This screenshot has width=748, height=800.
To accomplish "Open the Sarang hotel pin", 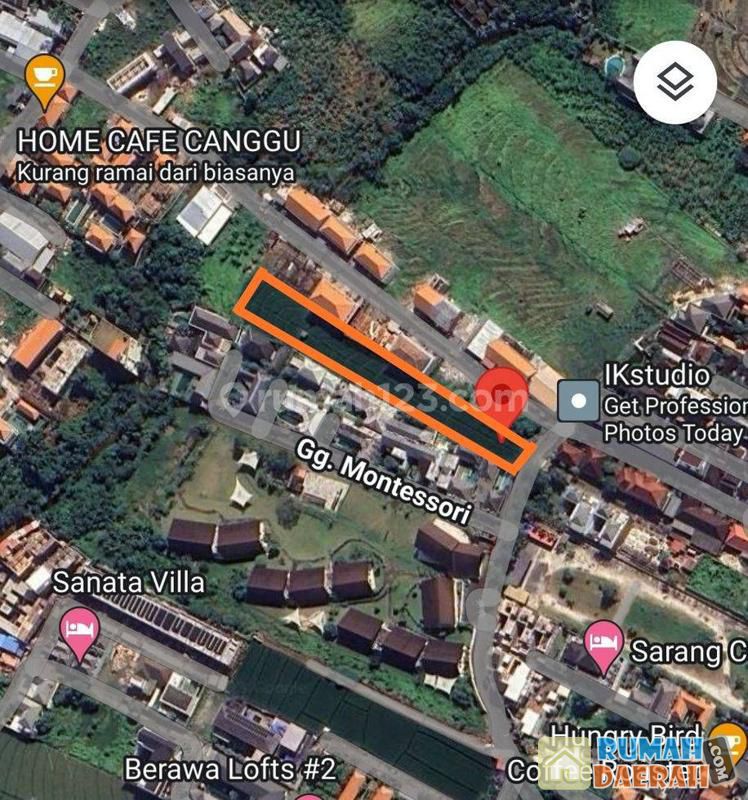I will pyautogui.click(x=603, y=640).
